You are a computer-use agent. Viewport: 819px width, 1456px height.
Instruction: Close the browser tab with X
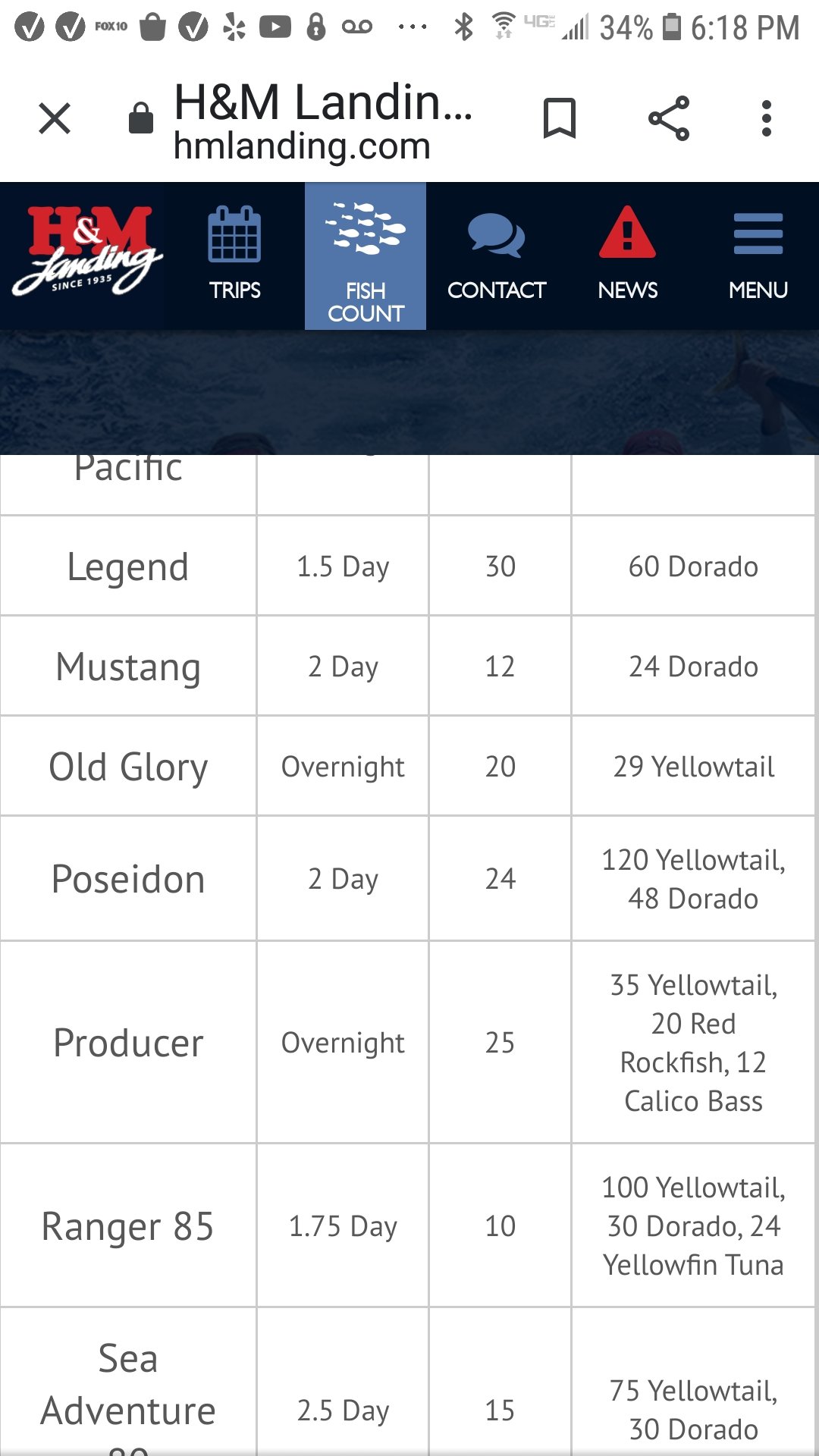tap(55, 118)
